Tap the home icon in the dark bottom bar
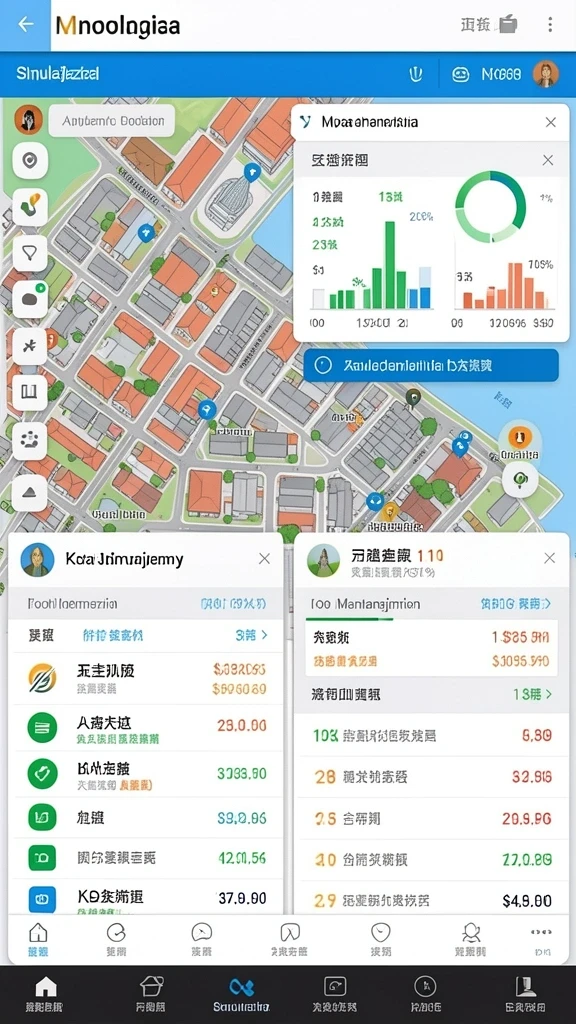This screenshot has width=576, height=1024. 45,993
